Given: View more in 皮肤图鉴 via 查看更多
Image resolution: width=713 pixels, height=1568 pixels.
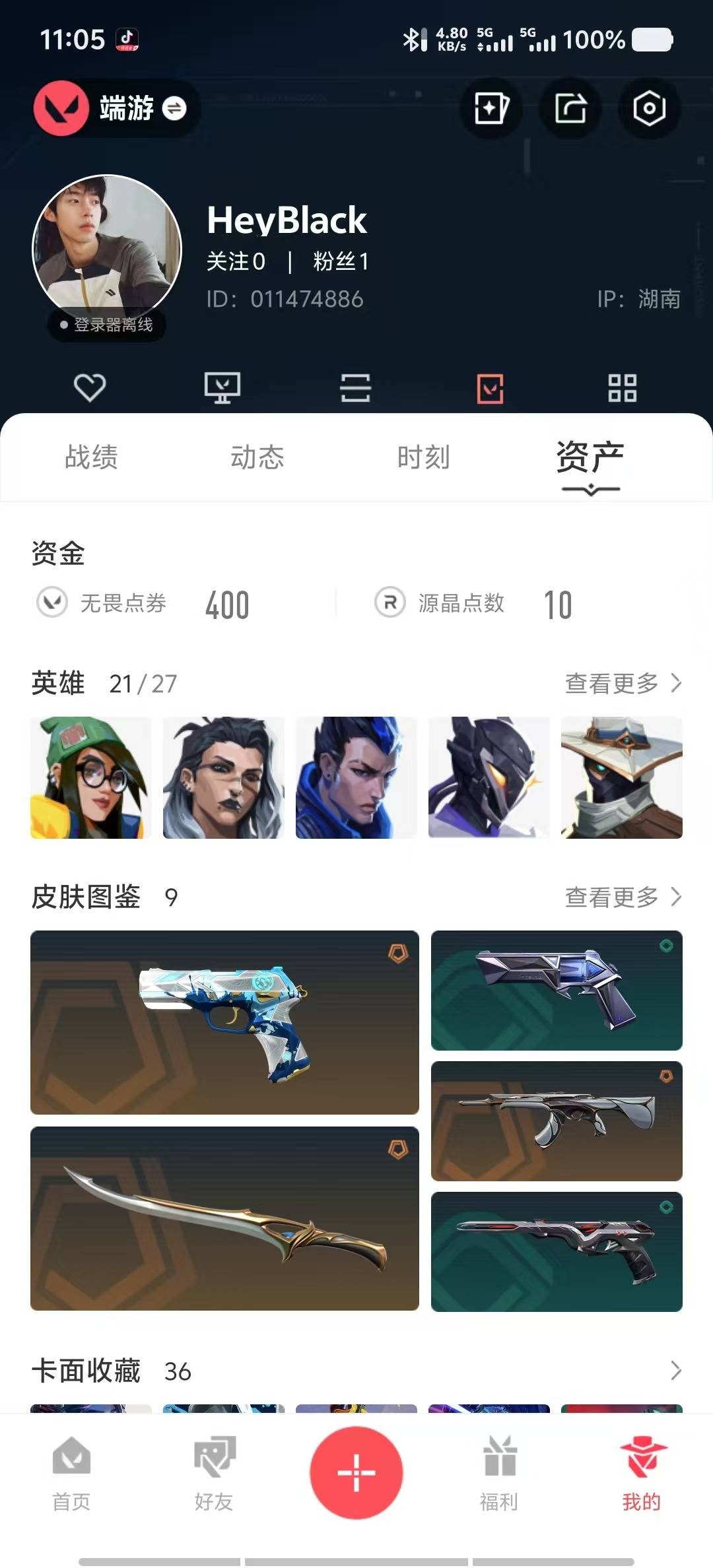Looking at the screenshot, I should click(x=623, y=897).
